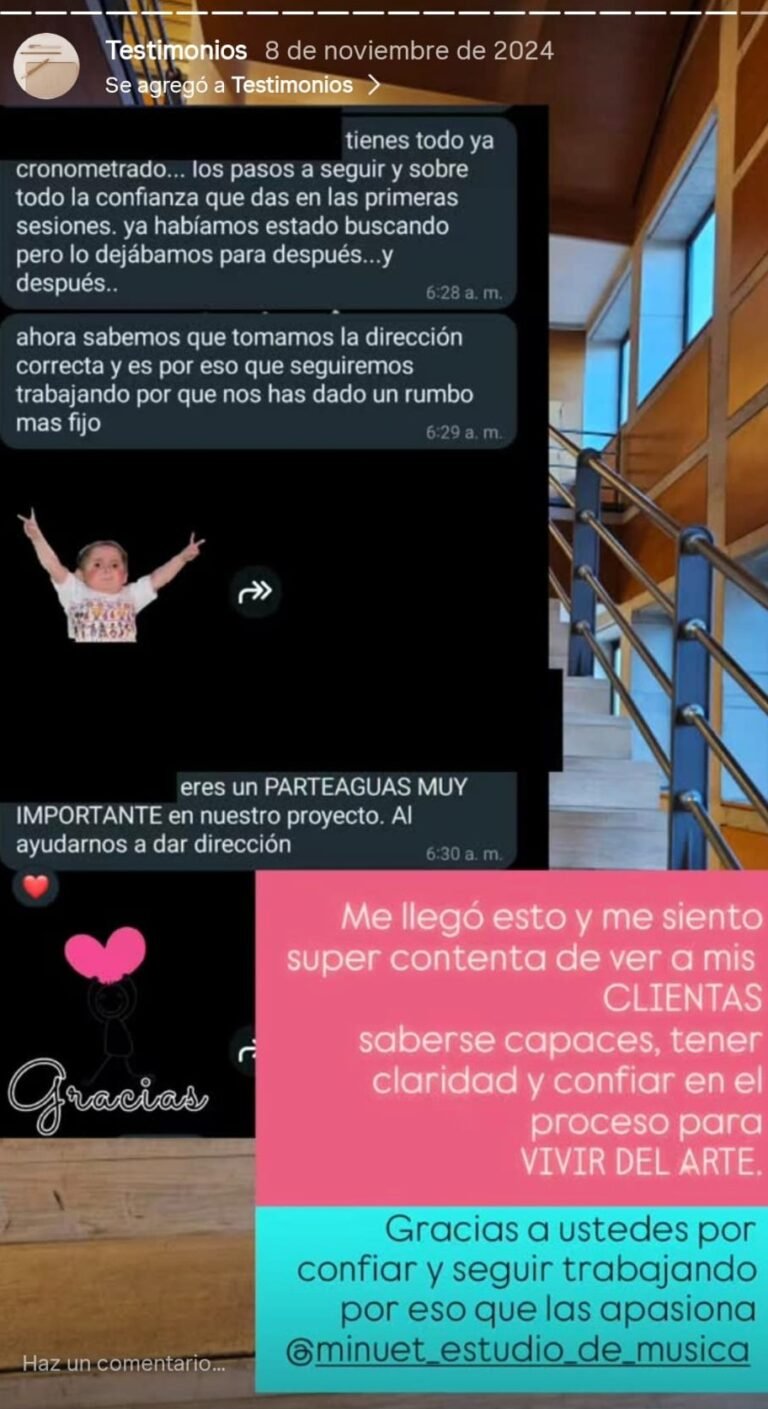Image resolution: width=768 pixels, height=1409 pixels.
Task: Open the @minuet_estudio_de_musica mention
Action: 517,1351
